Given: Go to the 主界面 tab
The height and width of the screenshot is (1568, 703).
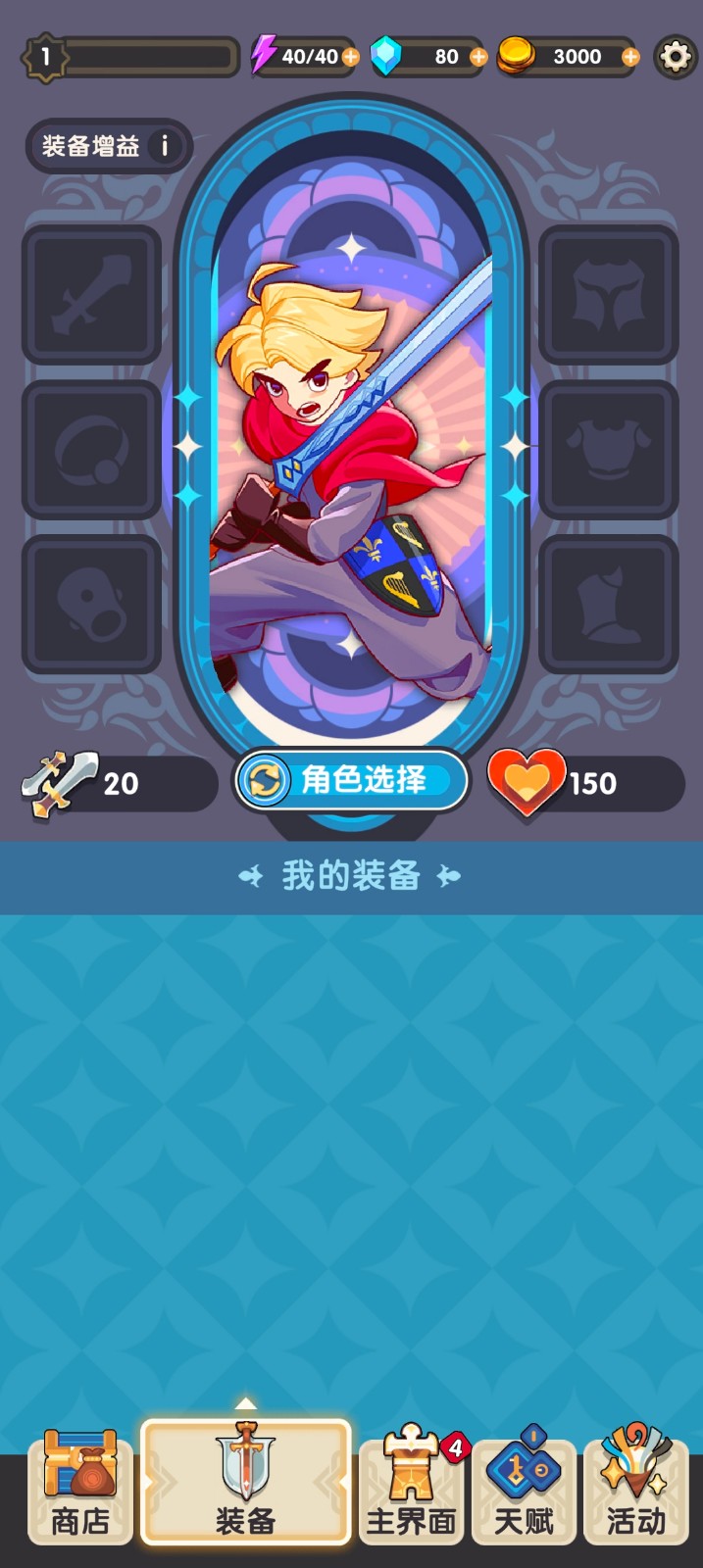Looking at the screenshot, I should (412, 1488).
